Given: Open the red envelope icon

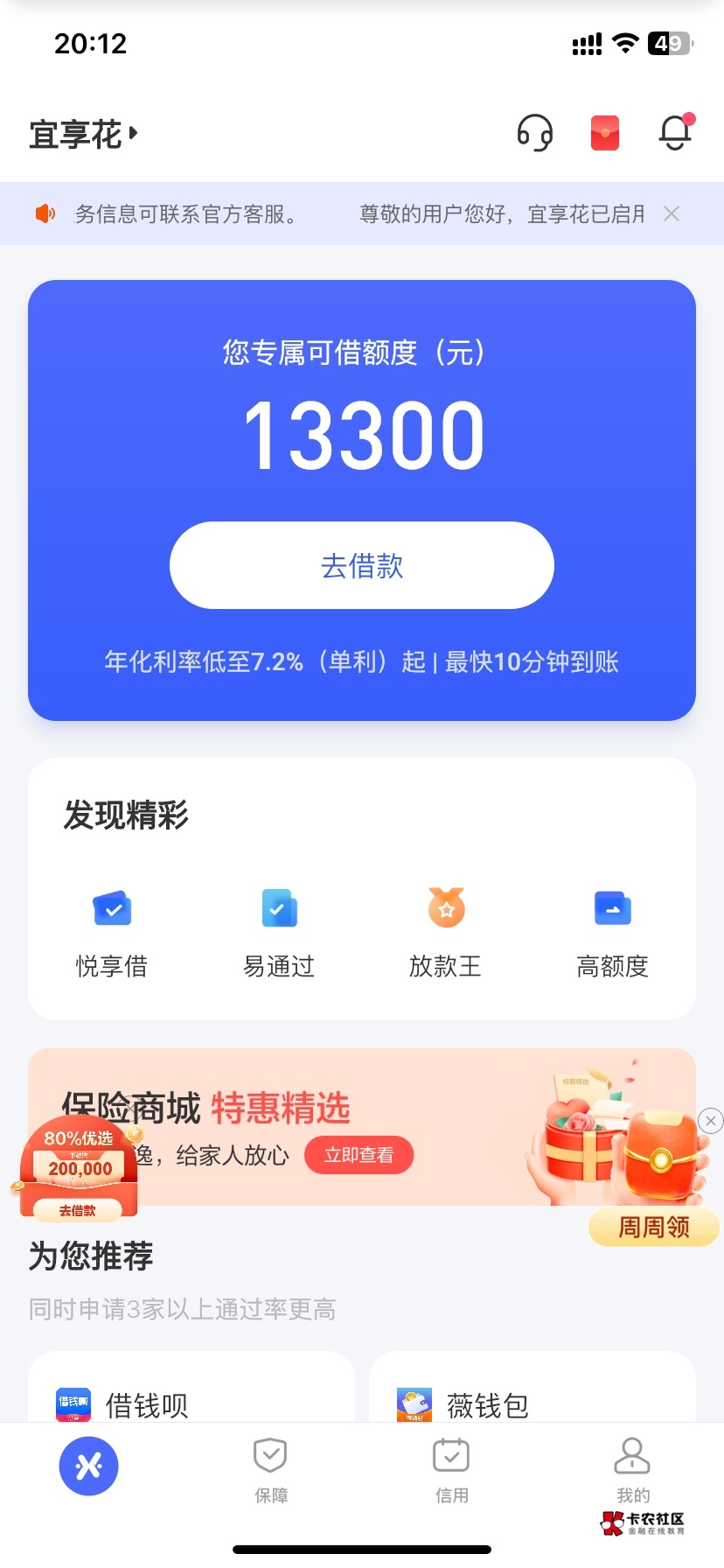Looking at the screenshot, I should pos(604,134).
